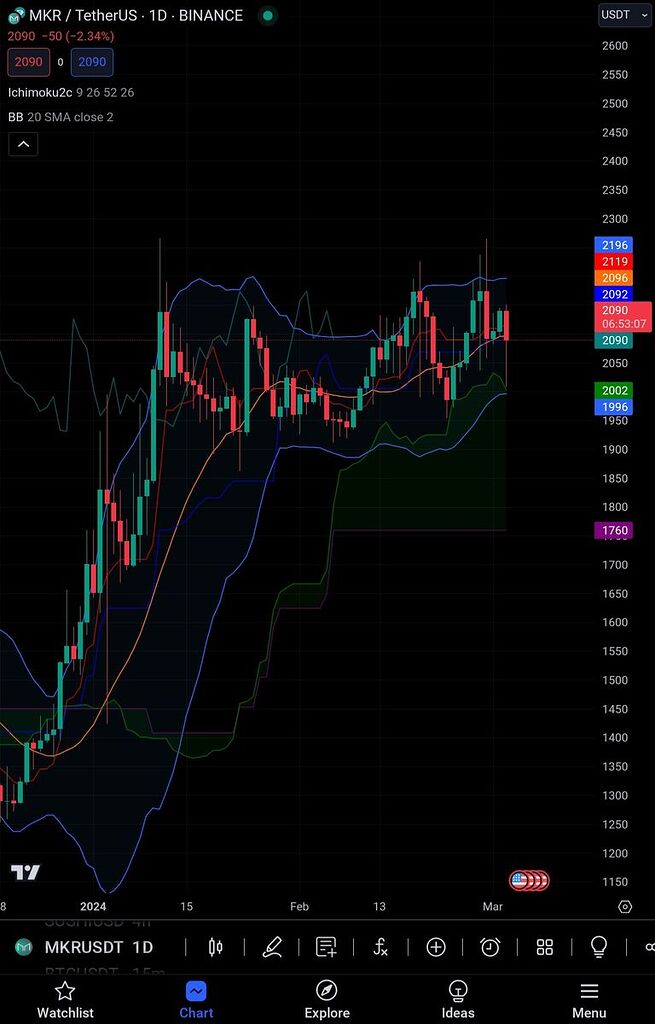Open the layout grid icon
The width and height of the screenshot is (655, 1024).
[545, 947]
